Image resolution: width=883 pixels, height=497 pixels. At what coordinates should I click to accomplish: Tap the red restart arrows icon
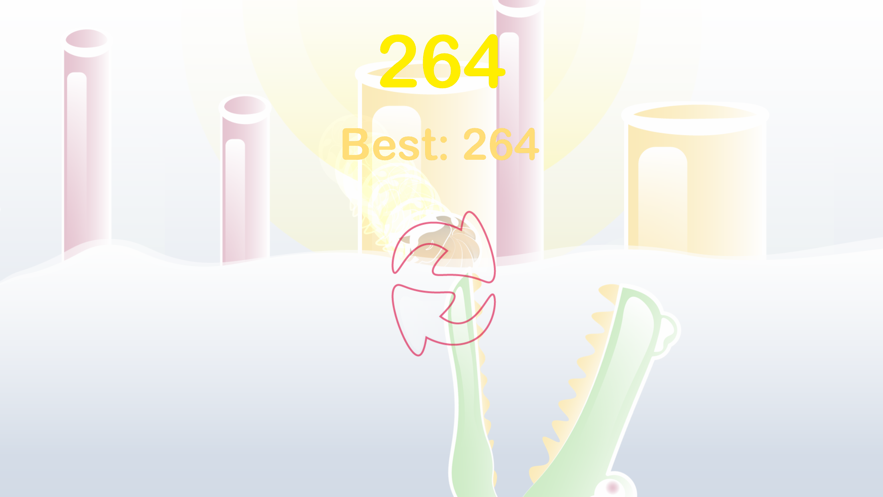point(443,283)
